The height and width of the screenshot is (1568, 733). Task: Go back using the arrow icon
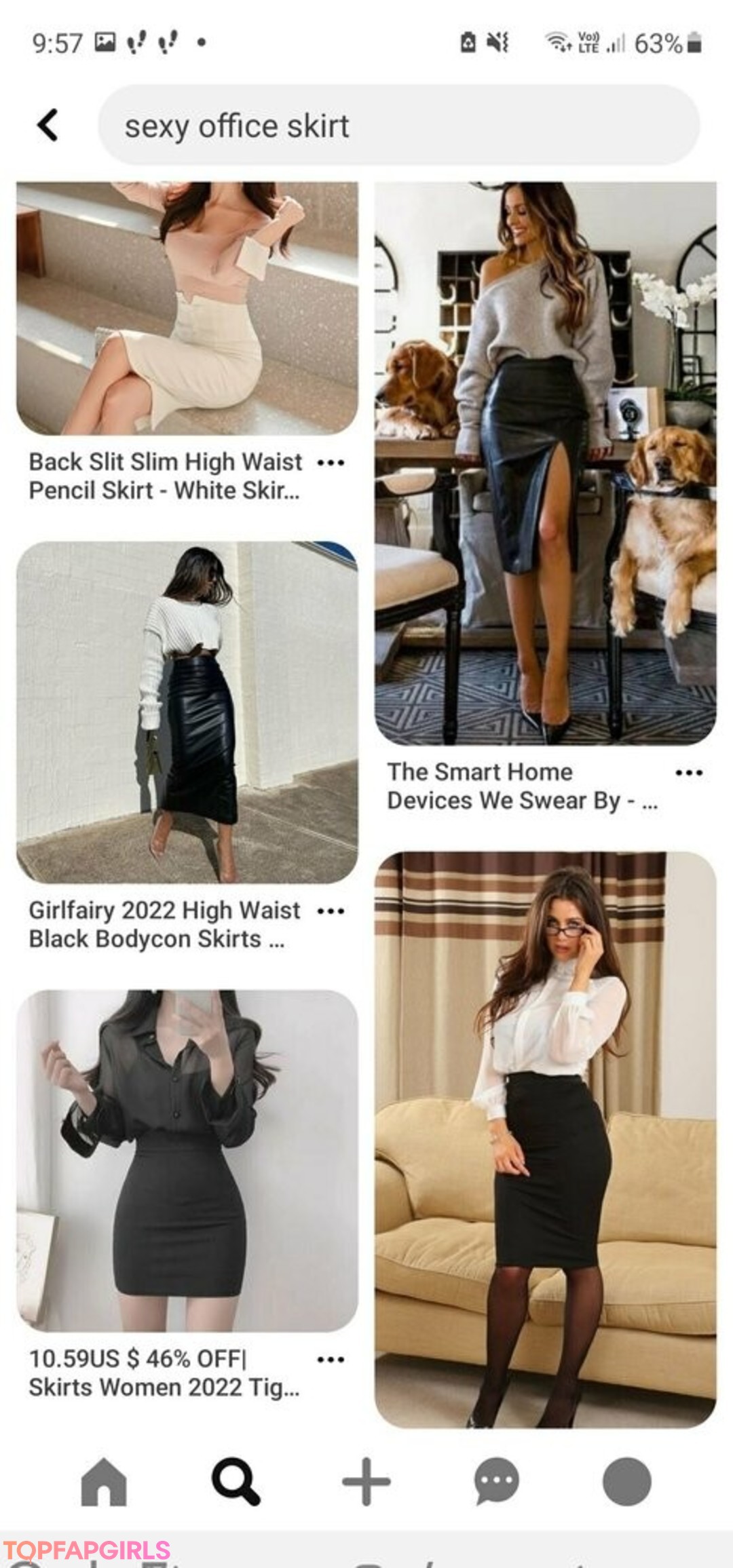[48, 126]
